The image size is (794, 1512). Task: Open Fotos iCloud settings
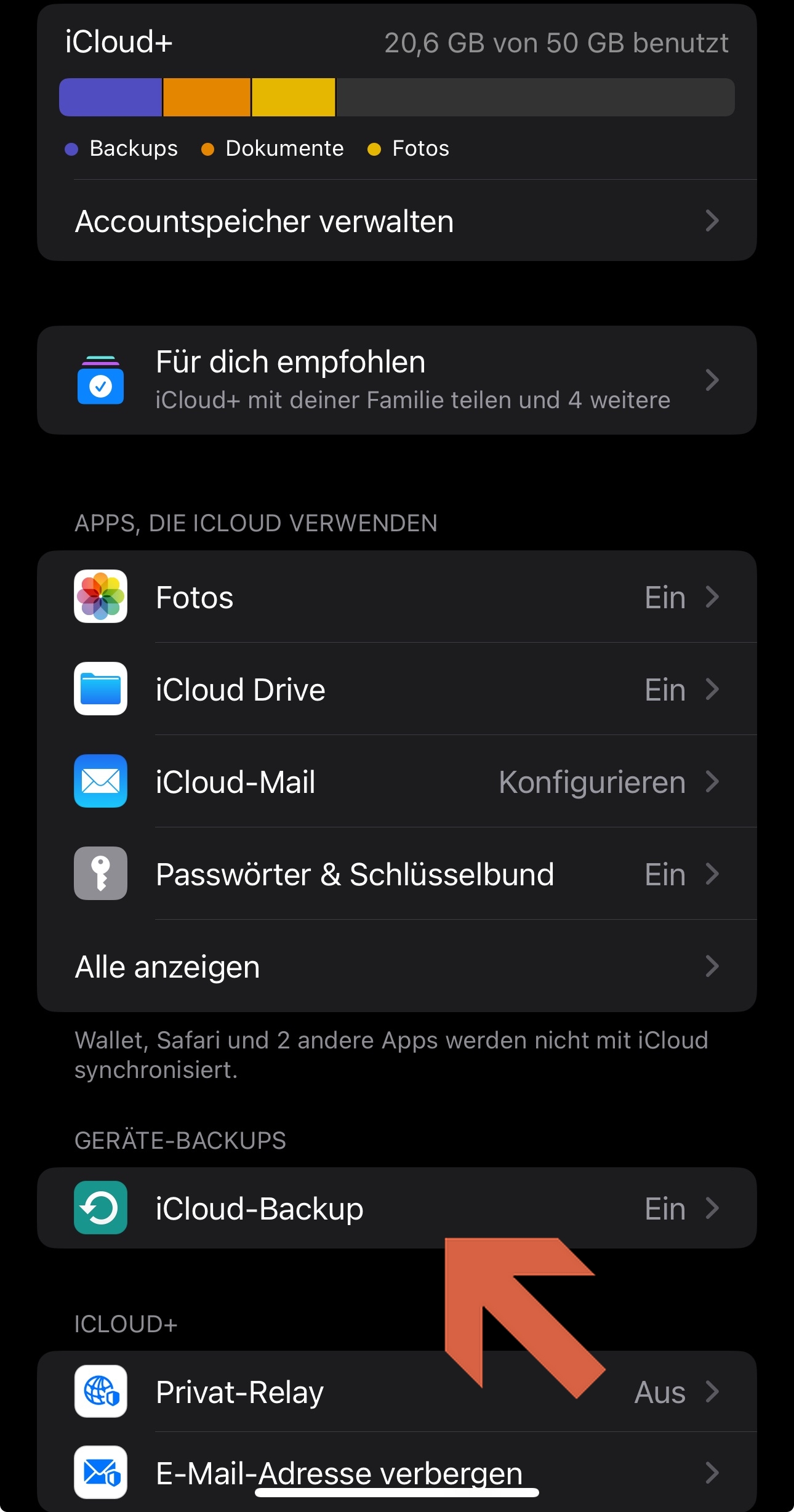[396, 597]
